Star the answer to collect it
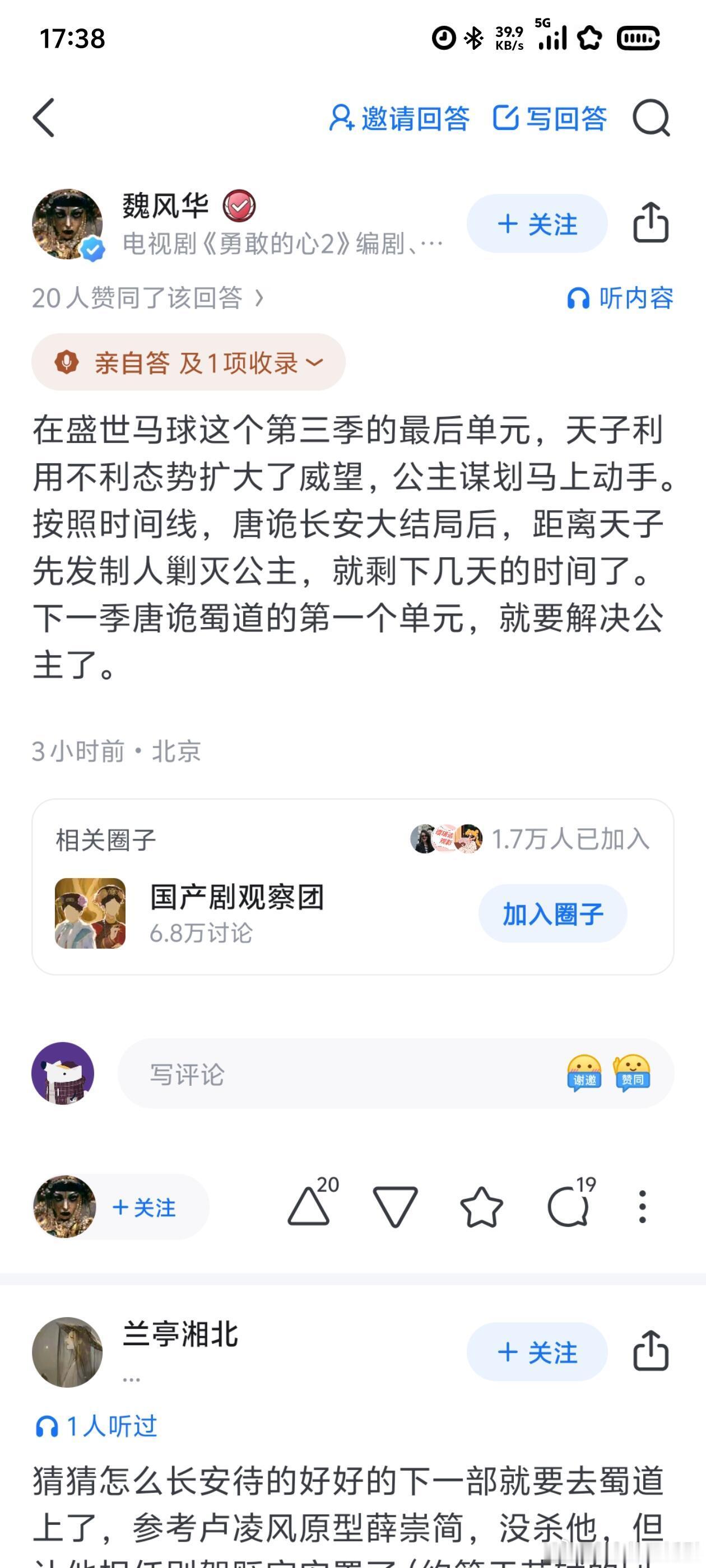This screenshot has height=1568, width=706. pyautogui.click(x=481, y=1208)
